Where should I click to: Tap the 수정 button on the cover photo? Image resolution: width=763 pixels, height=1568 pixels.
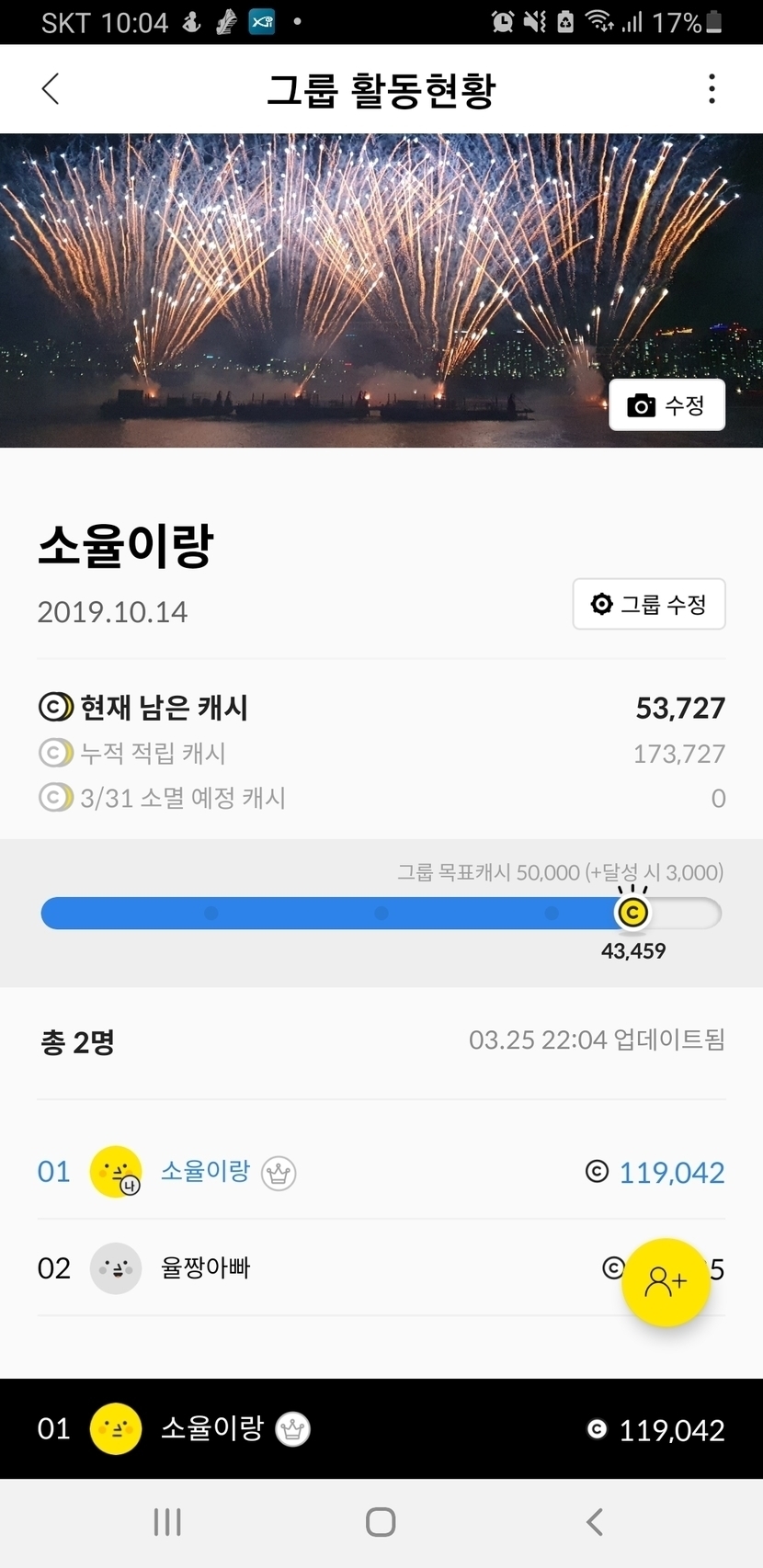click(666, 404)
